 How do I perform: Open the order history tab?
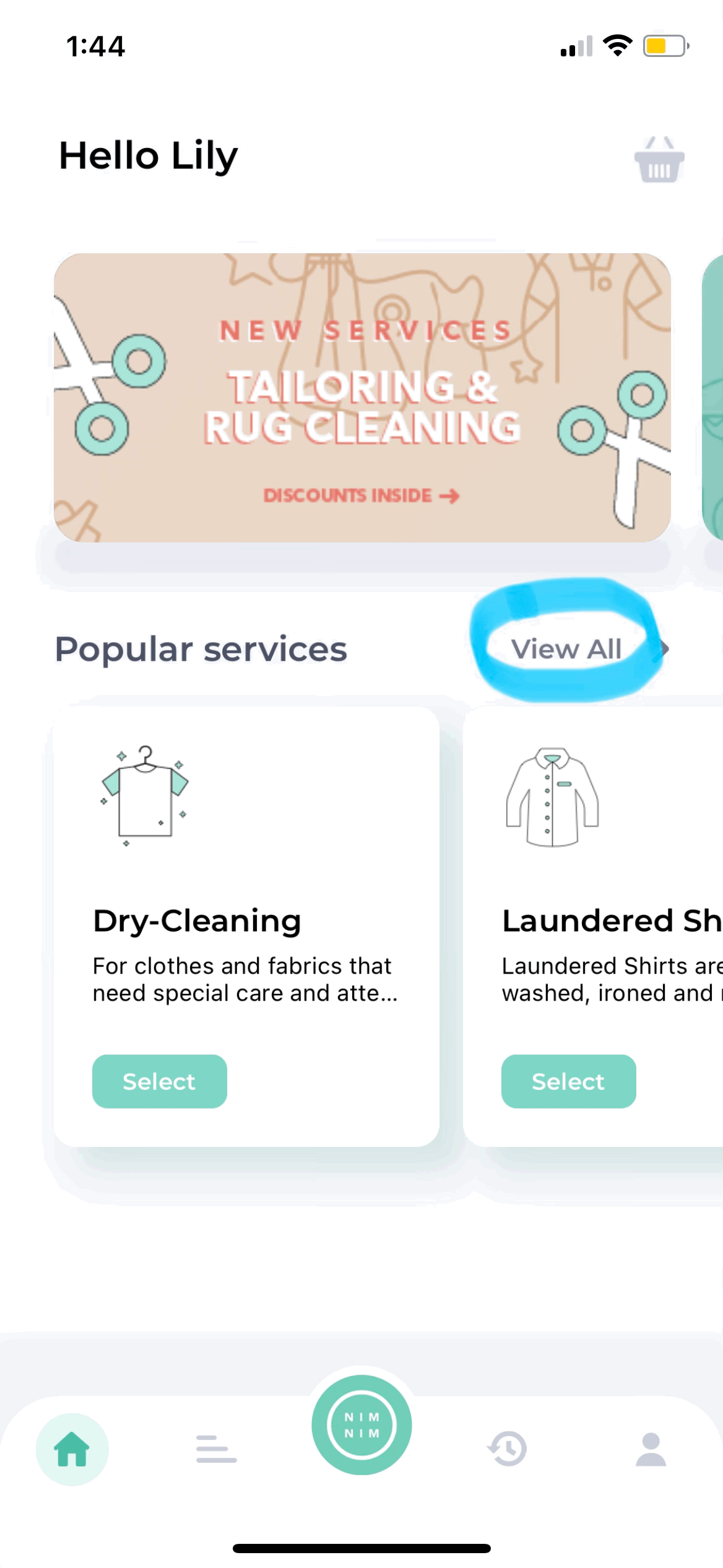[x=507, y=1449]
